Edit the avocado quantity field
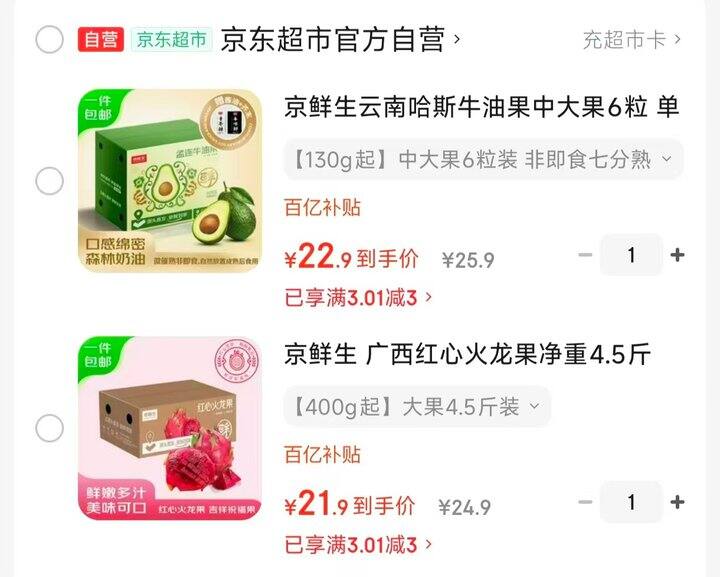720x577 pixels. 631,255
